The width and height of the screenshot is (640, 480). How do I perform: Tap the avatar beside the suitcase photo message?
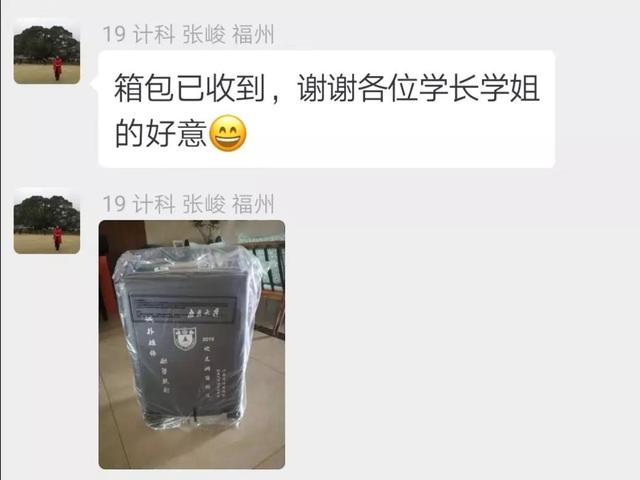pyautogui.click(x=47, y=221)
